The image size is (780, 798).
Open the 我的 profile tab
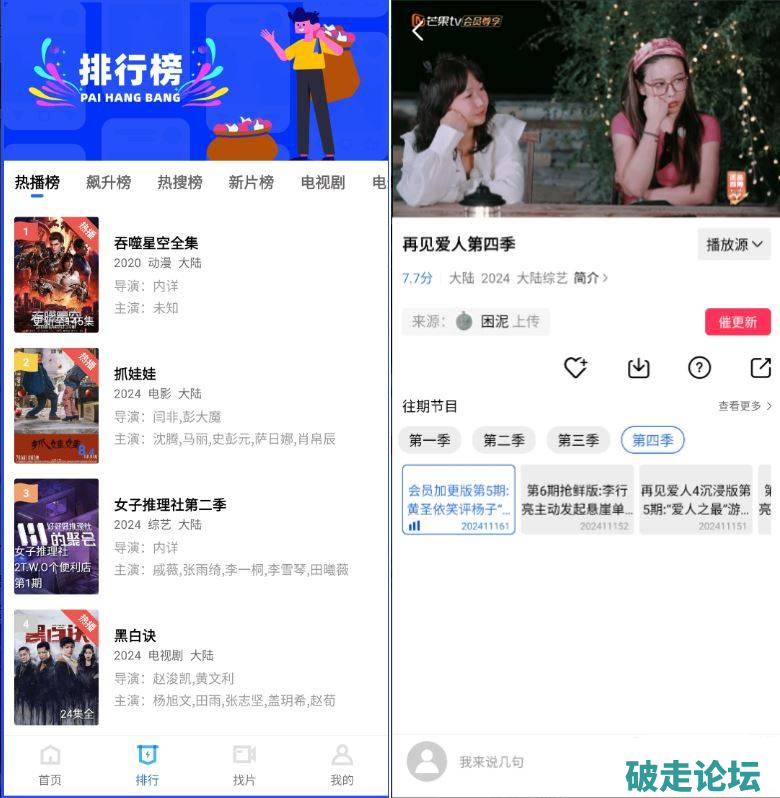[x=342, y=765]
